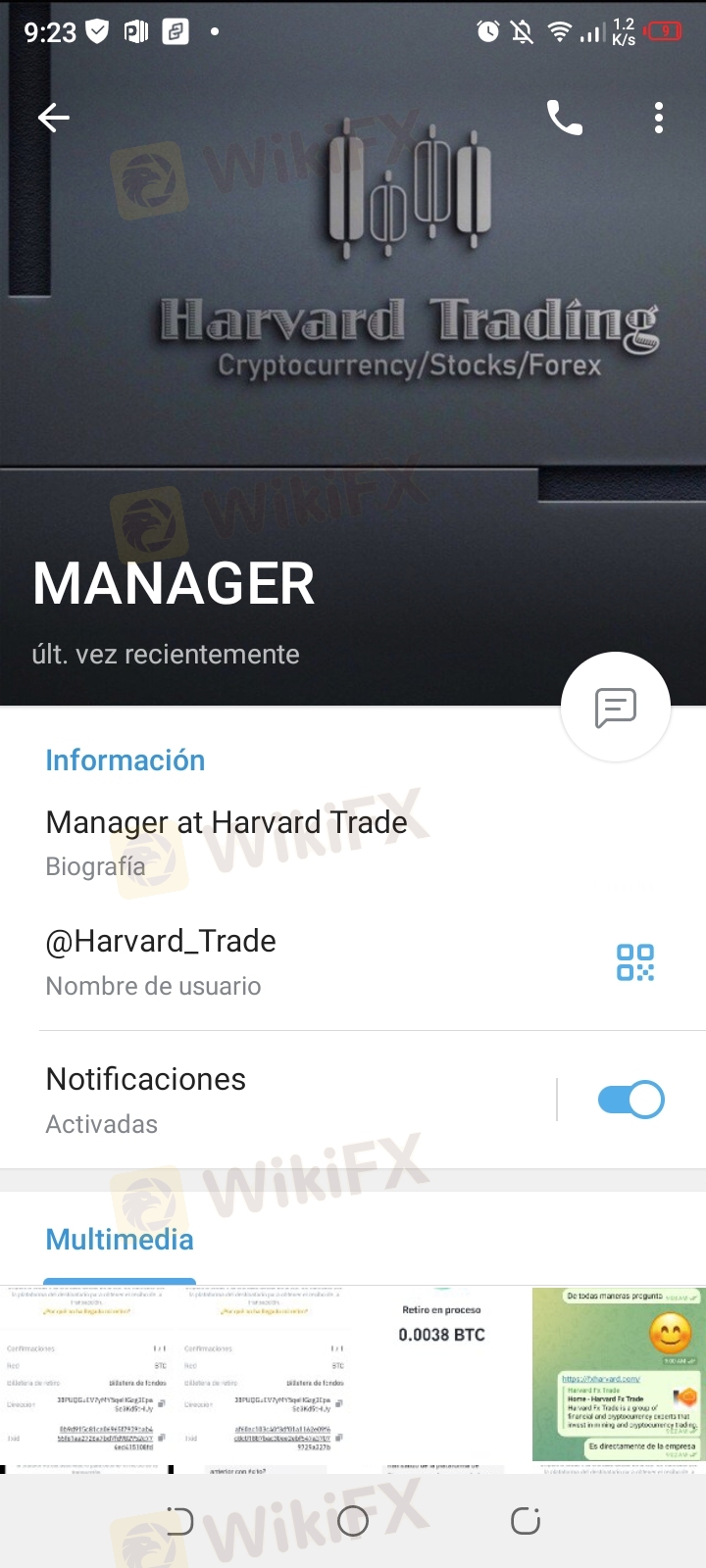Tap the Manager at Harvard Trade bio row
Screen dimensions: 706x1568
[x=227, y=841]
